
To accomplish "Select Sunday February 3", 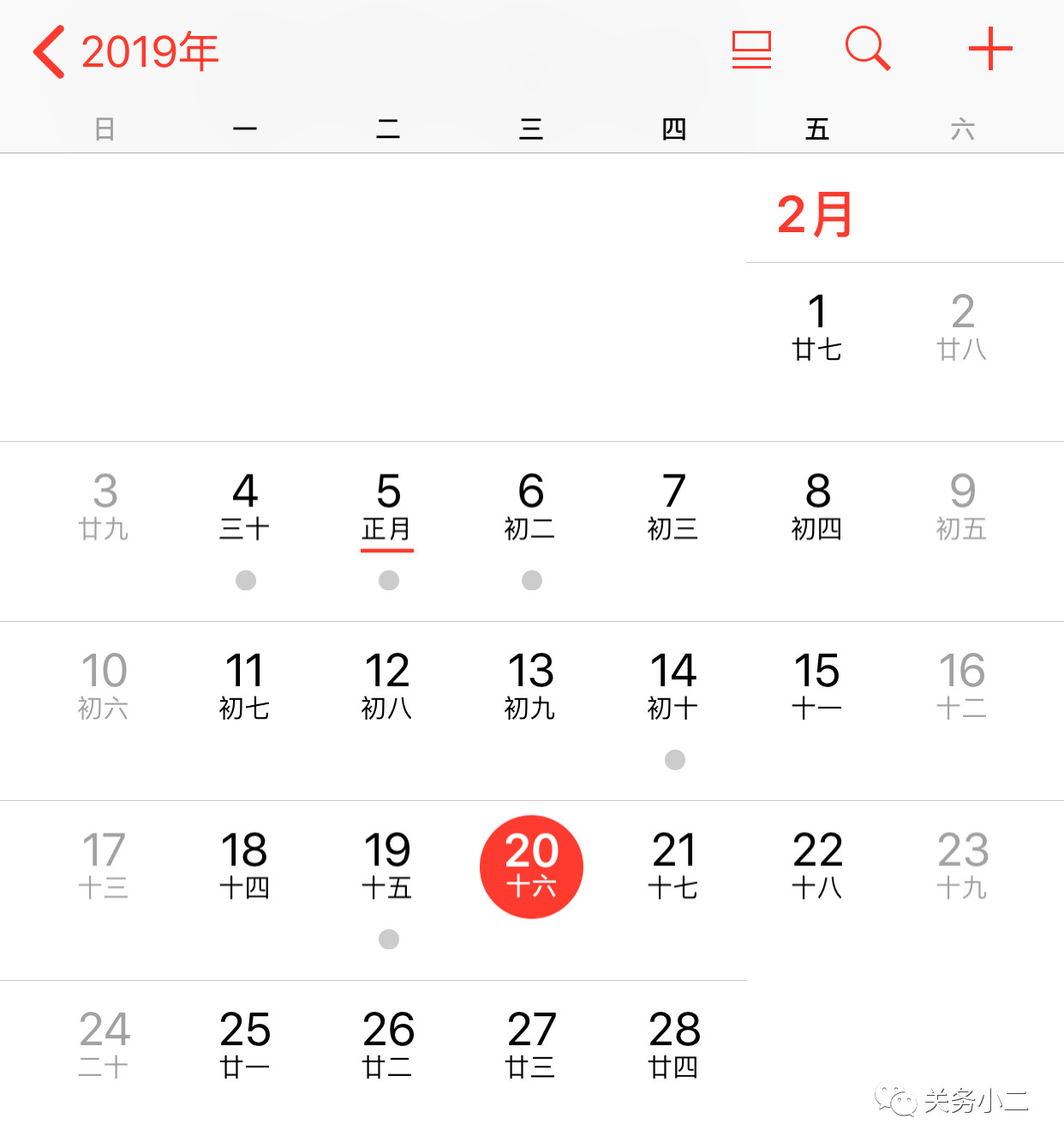I will 105,506.
